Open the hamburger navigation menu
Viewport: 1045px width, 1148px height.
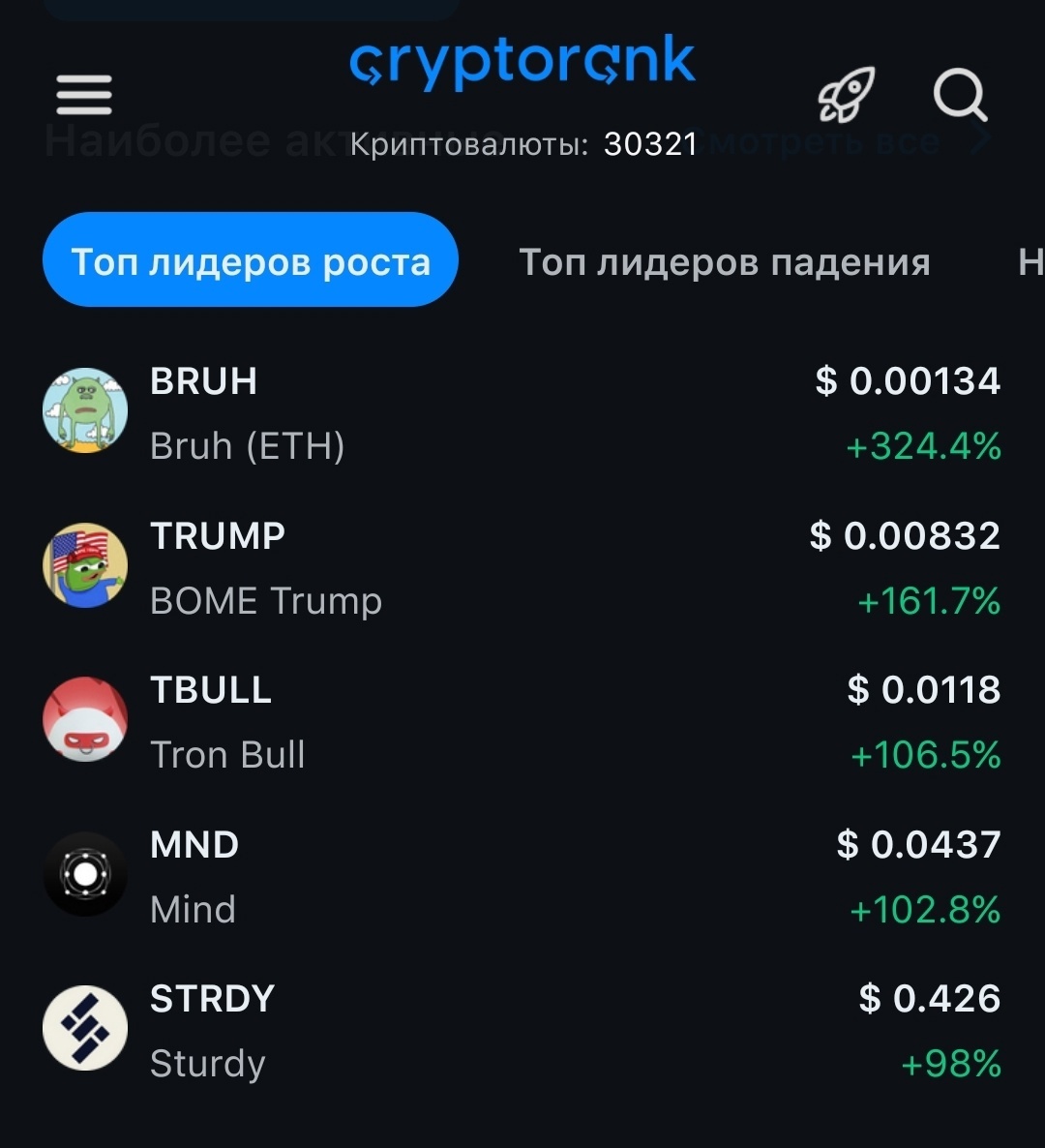(84, 95)
